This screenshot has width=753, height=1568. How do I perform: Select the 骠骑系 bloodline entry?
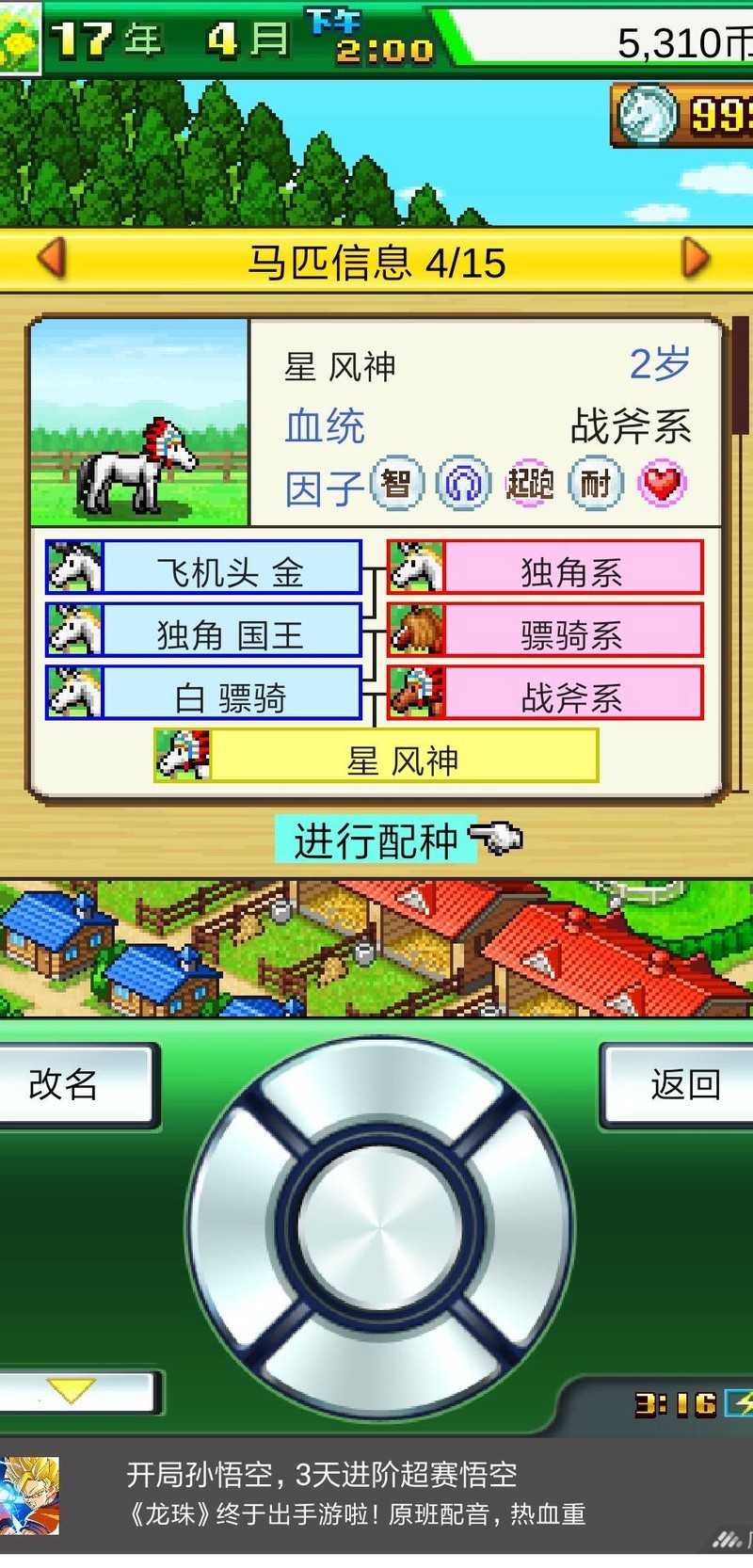(546, 632)
